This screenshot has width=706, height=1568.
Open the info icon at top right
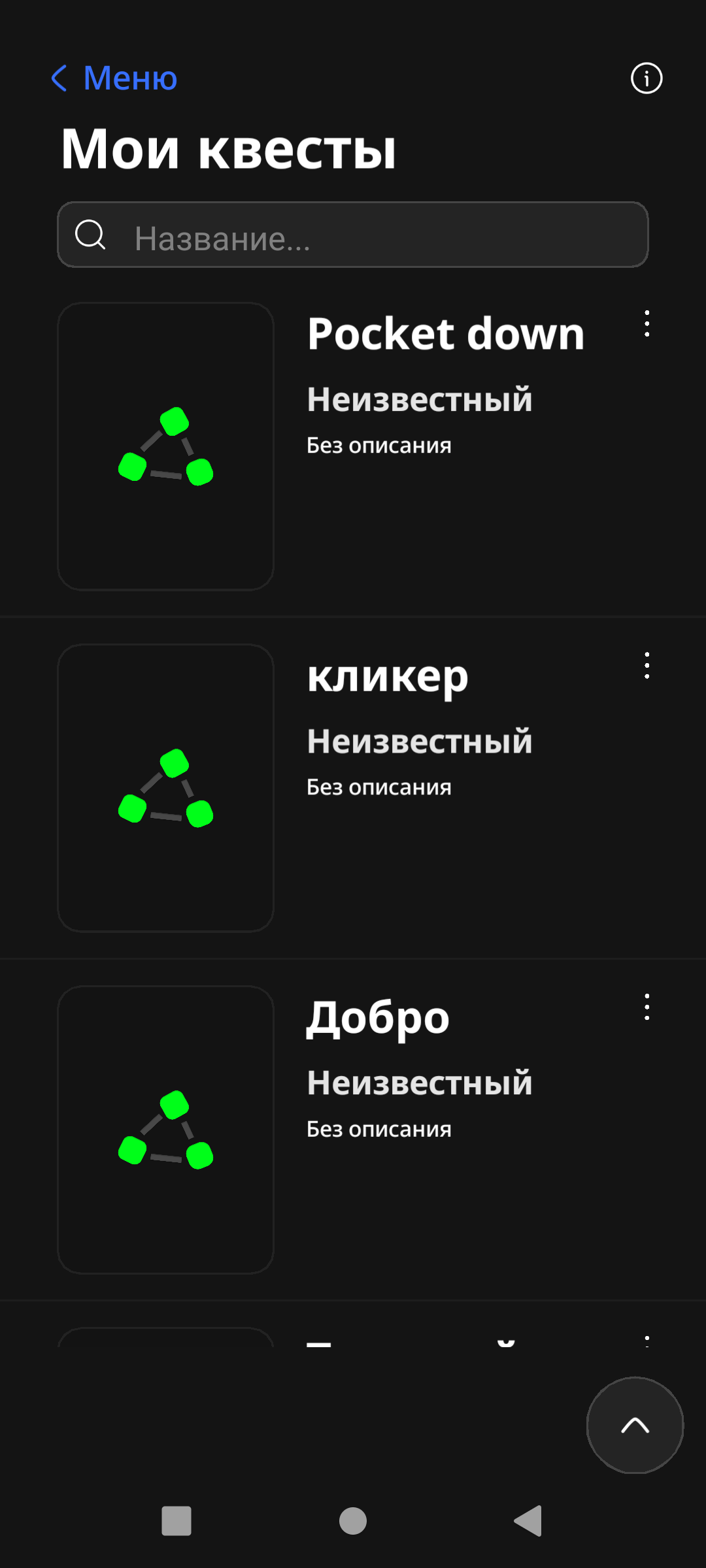(x=646, y=78)
